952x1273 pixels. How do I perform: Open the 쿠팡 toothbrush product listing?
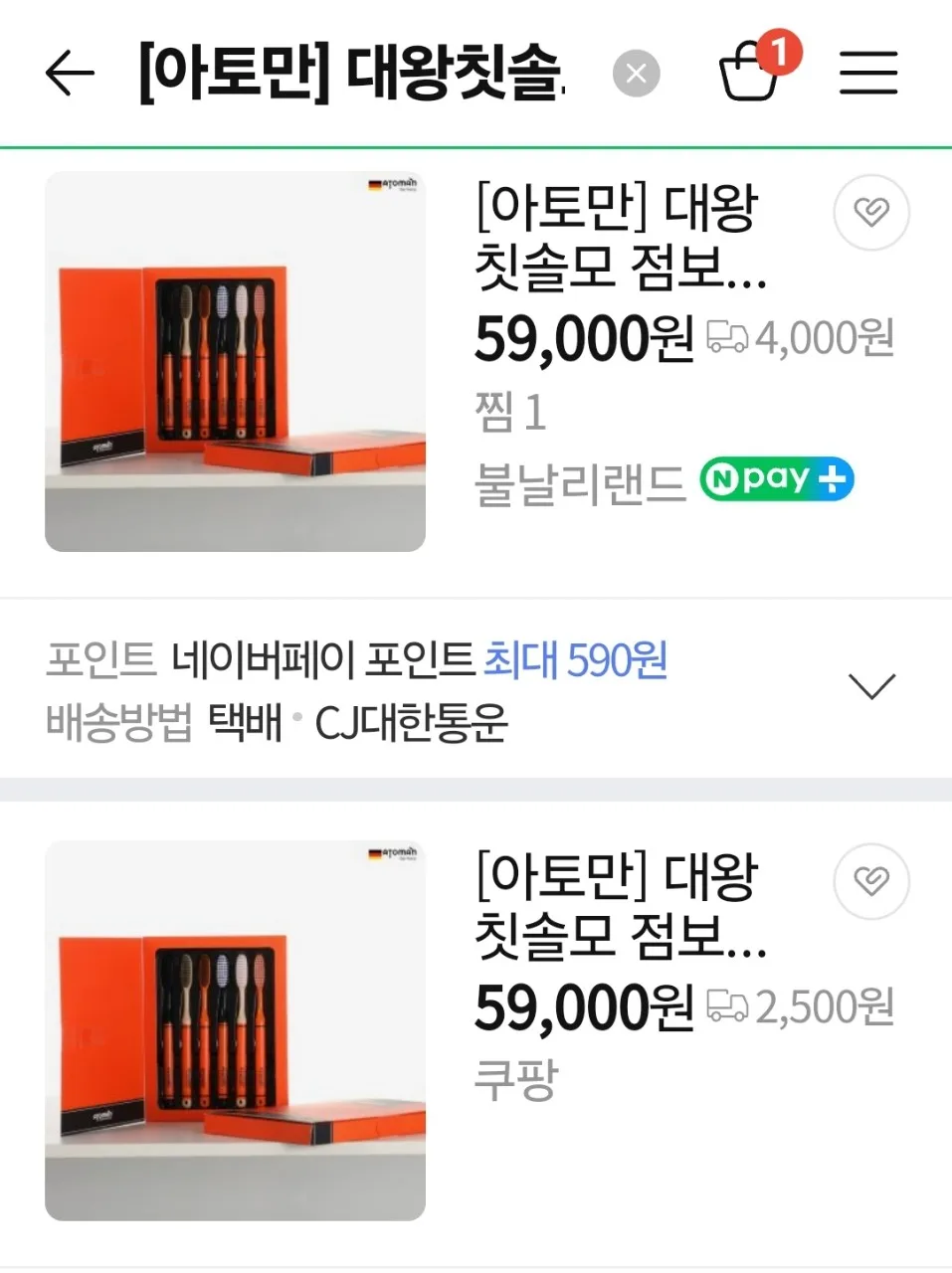[x=477, y=1030]
